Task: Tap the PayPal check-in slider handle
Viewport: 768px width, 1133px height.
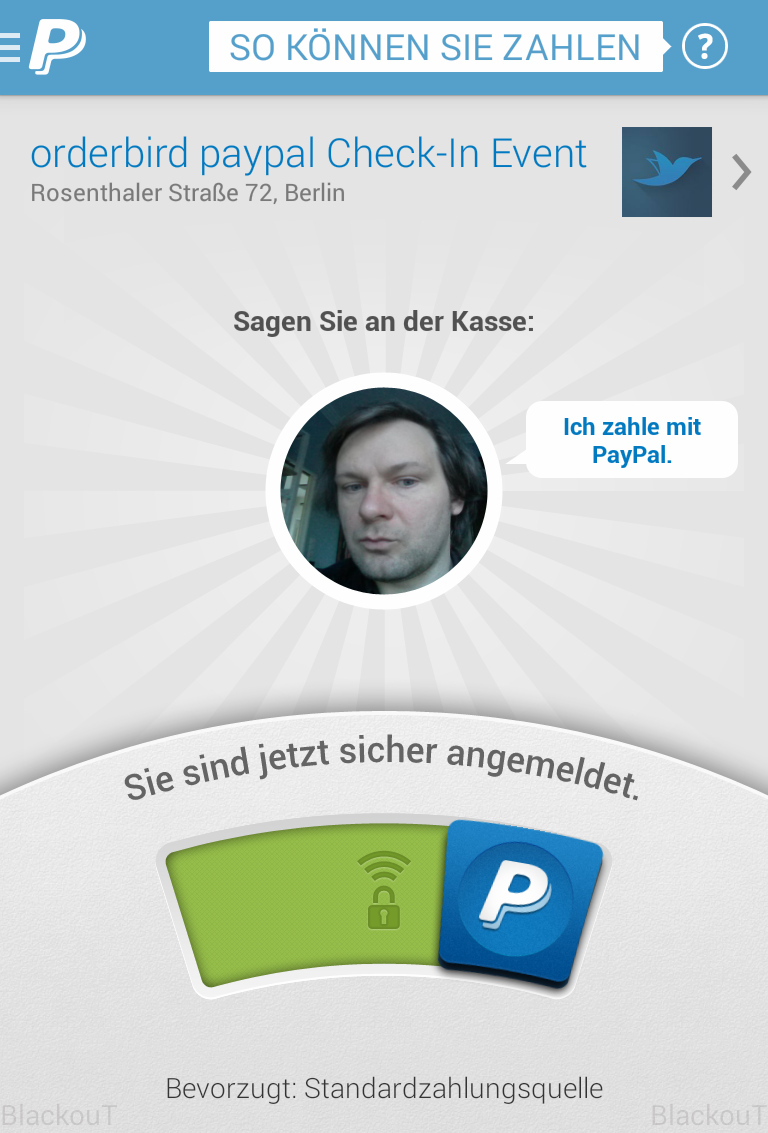Action: (x=521, y=902)
